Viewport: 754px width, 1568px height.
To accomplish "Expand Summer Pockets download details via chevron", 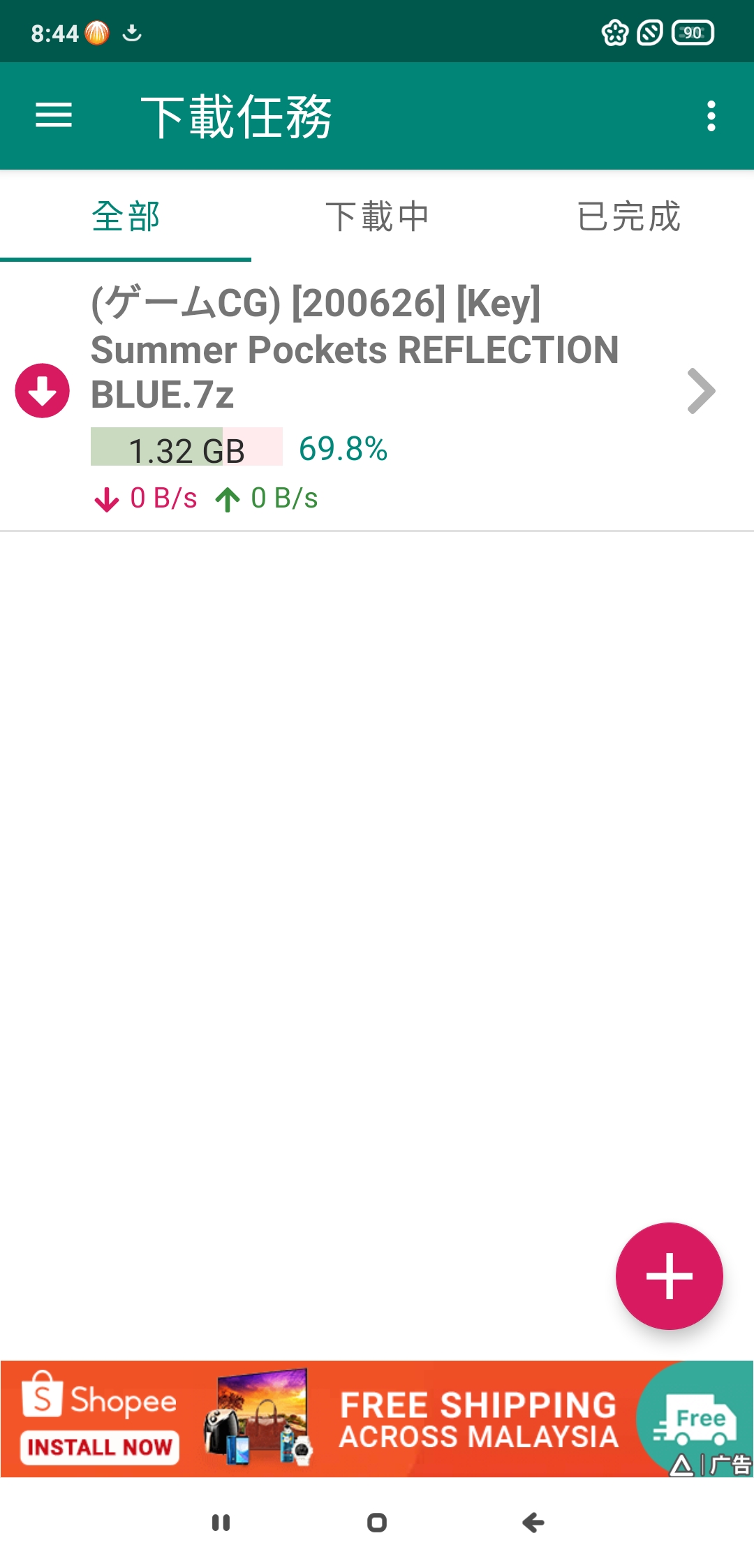I will pyautogui.click(x=702, y=391).
